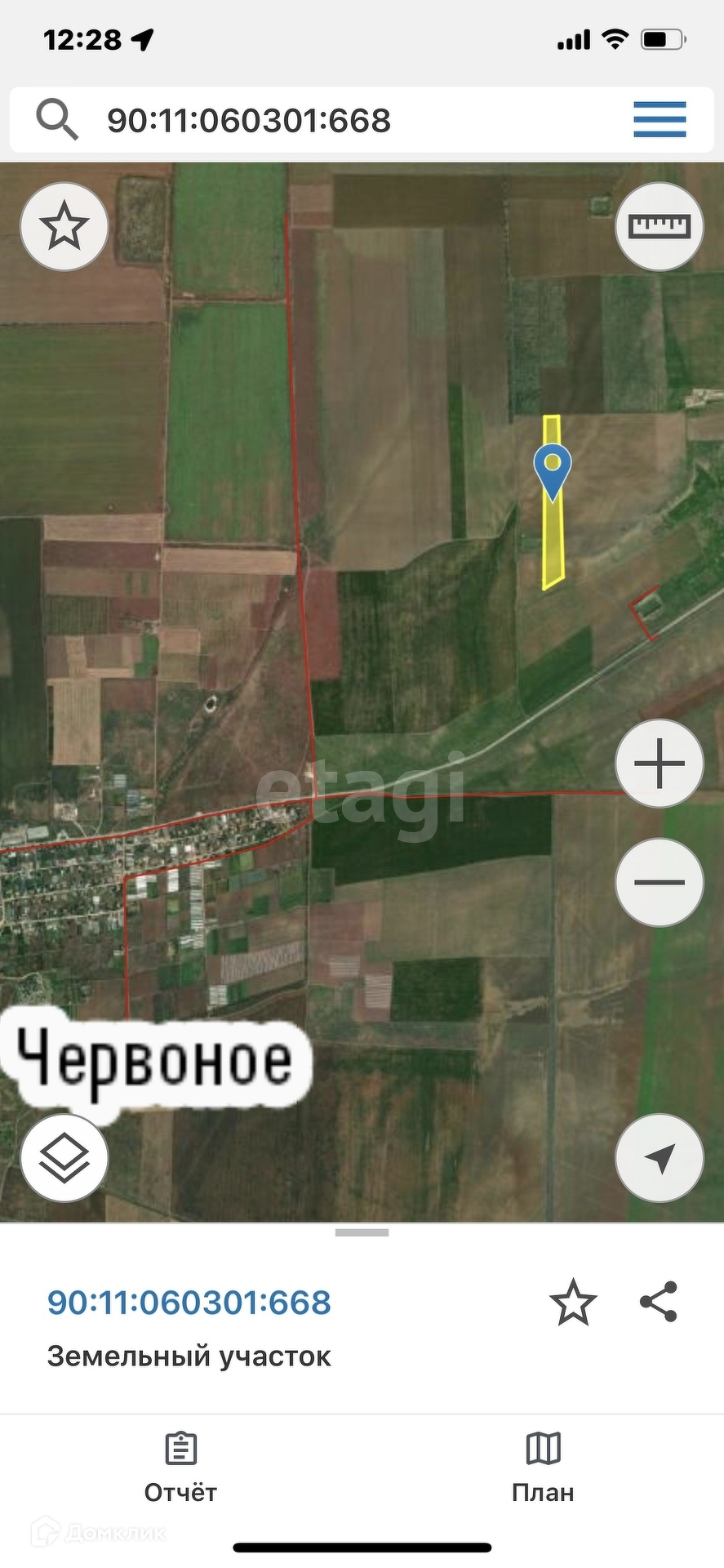Add parcel 90:11:060301:668 to favorites
Image resolution: width=724 pixels, height=1568 pixels.
tap(573, 1303)
